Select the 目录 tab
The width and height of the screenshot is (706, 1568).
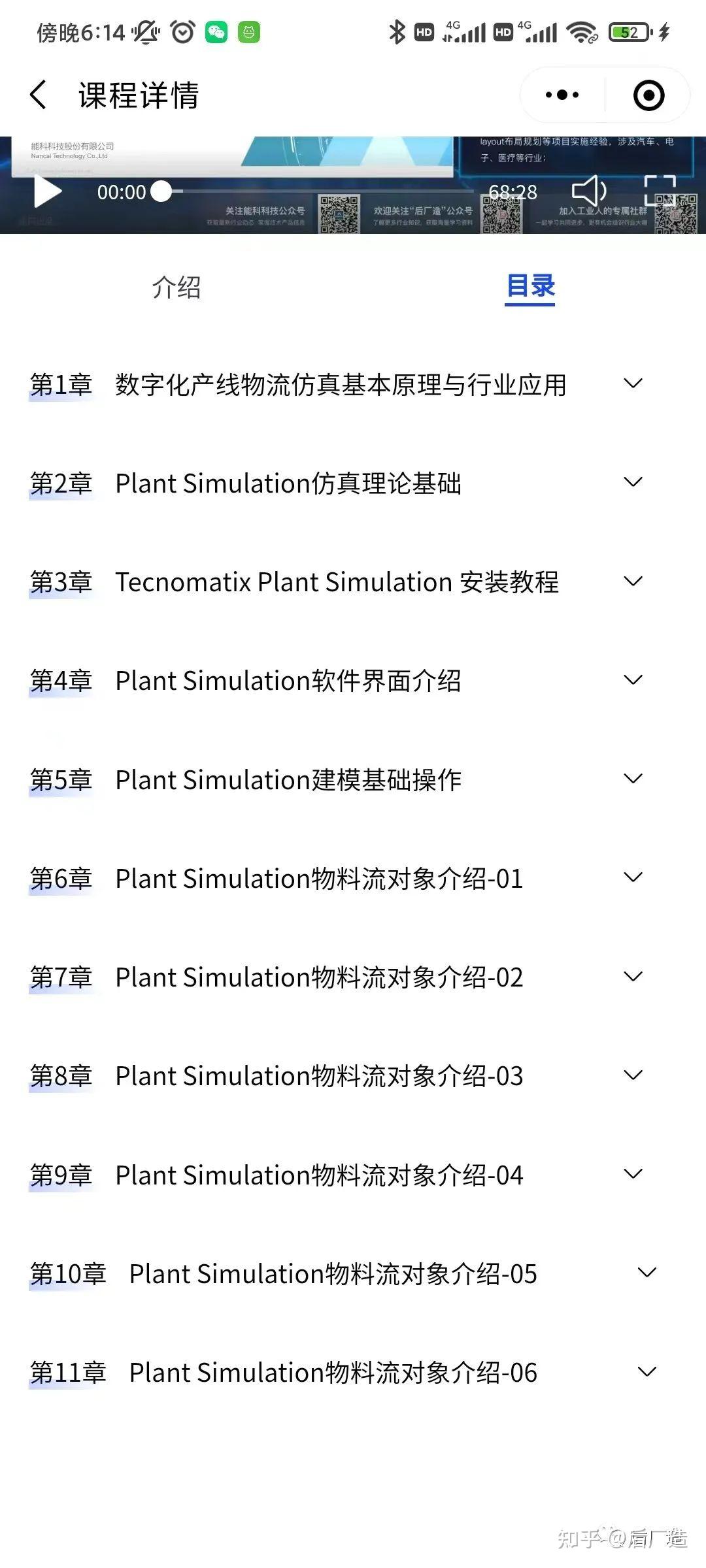[531, 287]
